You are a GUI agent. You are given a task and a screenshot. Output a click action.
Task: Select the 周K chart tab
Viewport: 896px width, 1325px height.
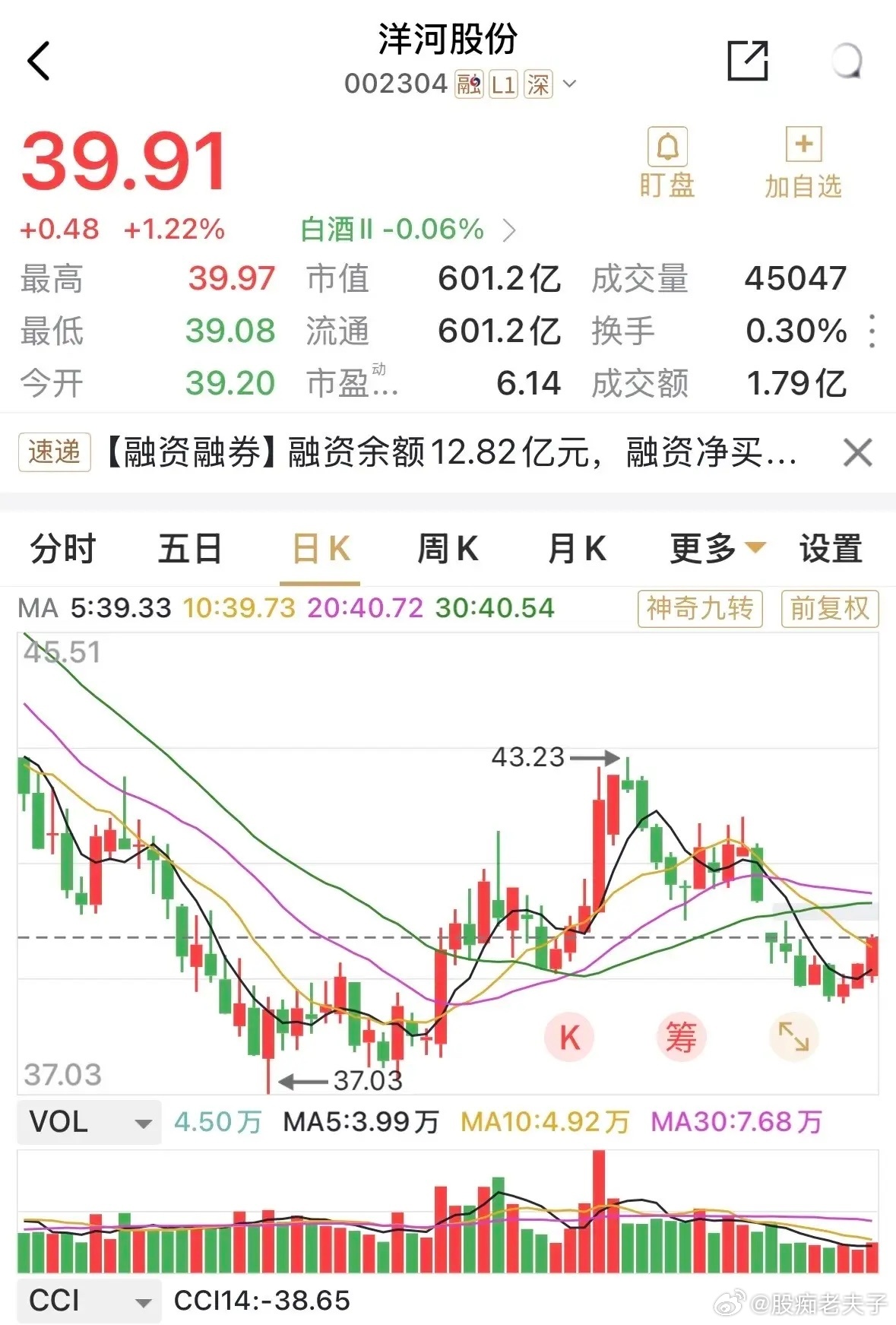pos(448,549)
